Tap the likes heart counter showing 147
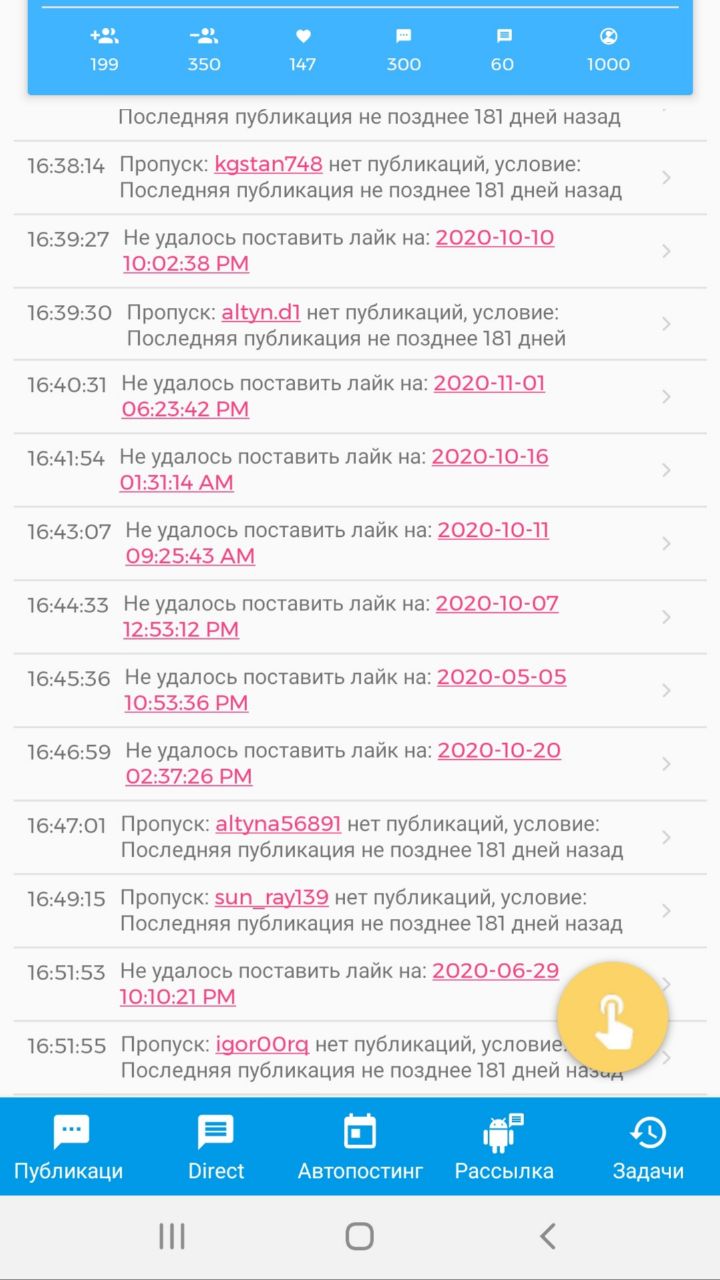 tap(303, 37)
